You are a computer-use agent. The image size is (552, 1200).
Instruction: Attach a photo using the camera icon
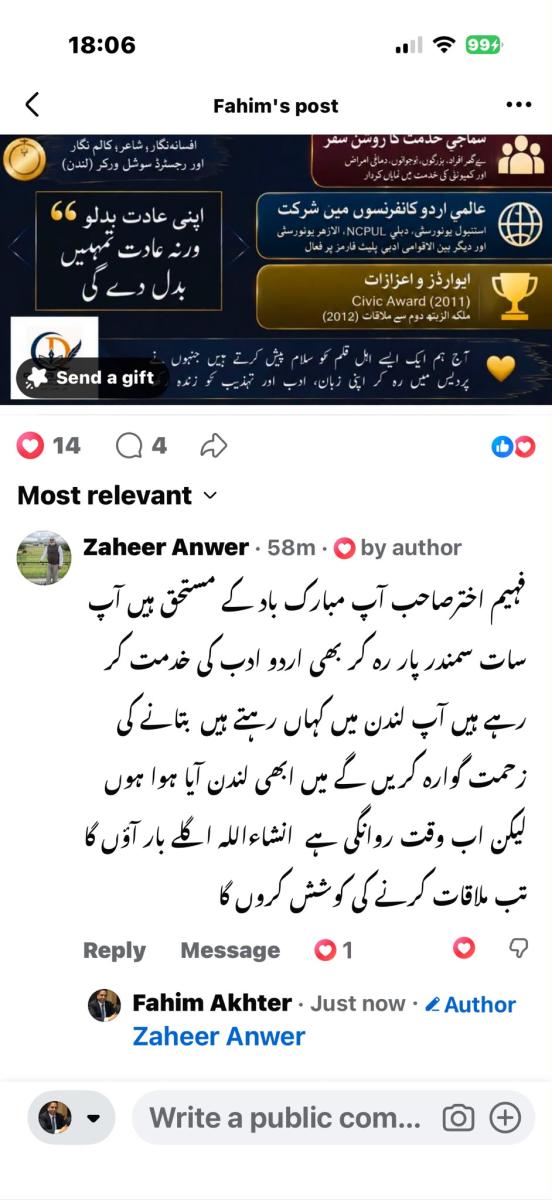[x=458, y=1118]
